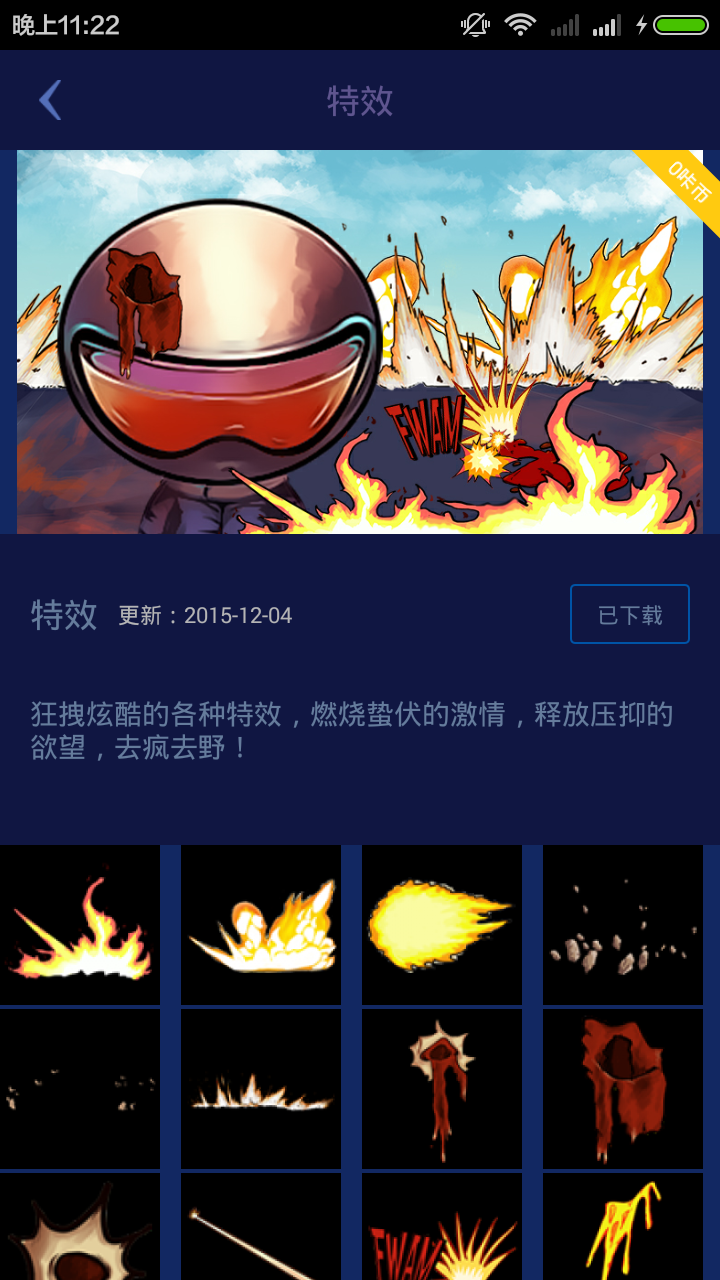Open the flame burst effect thumbnail
The height and width of the screenshot is (1280, 720).
80,925
